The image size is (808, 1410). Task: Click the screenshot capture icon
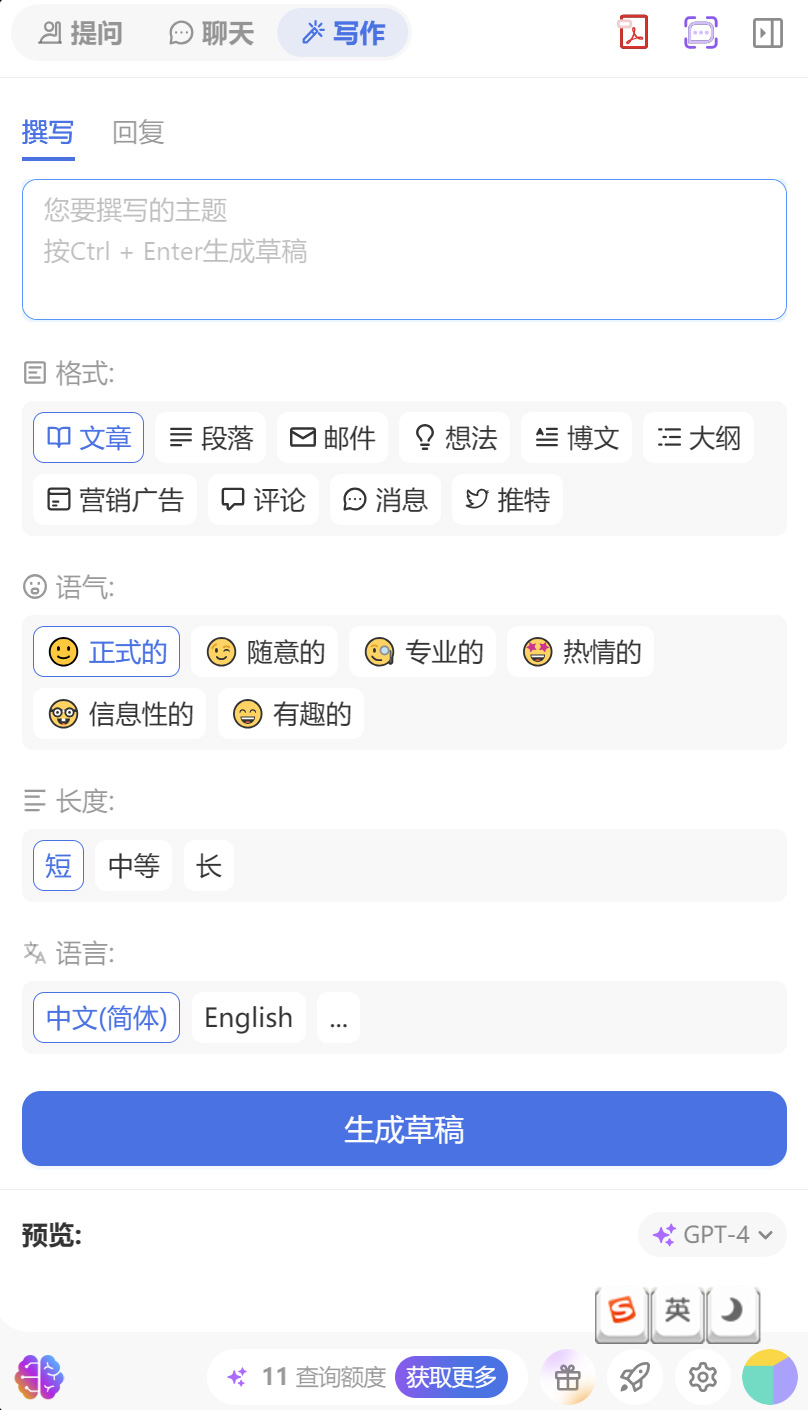(700, 33)
